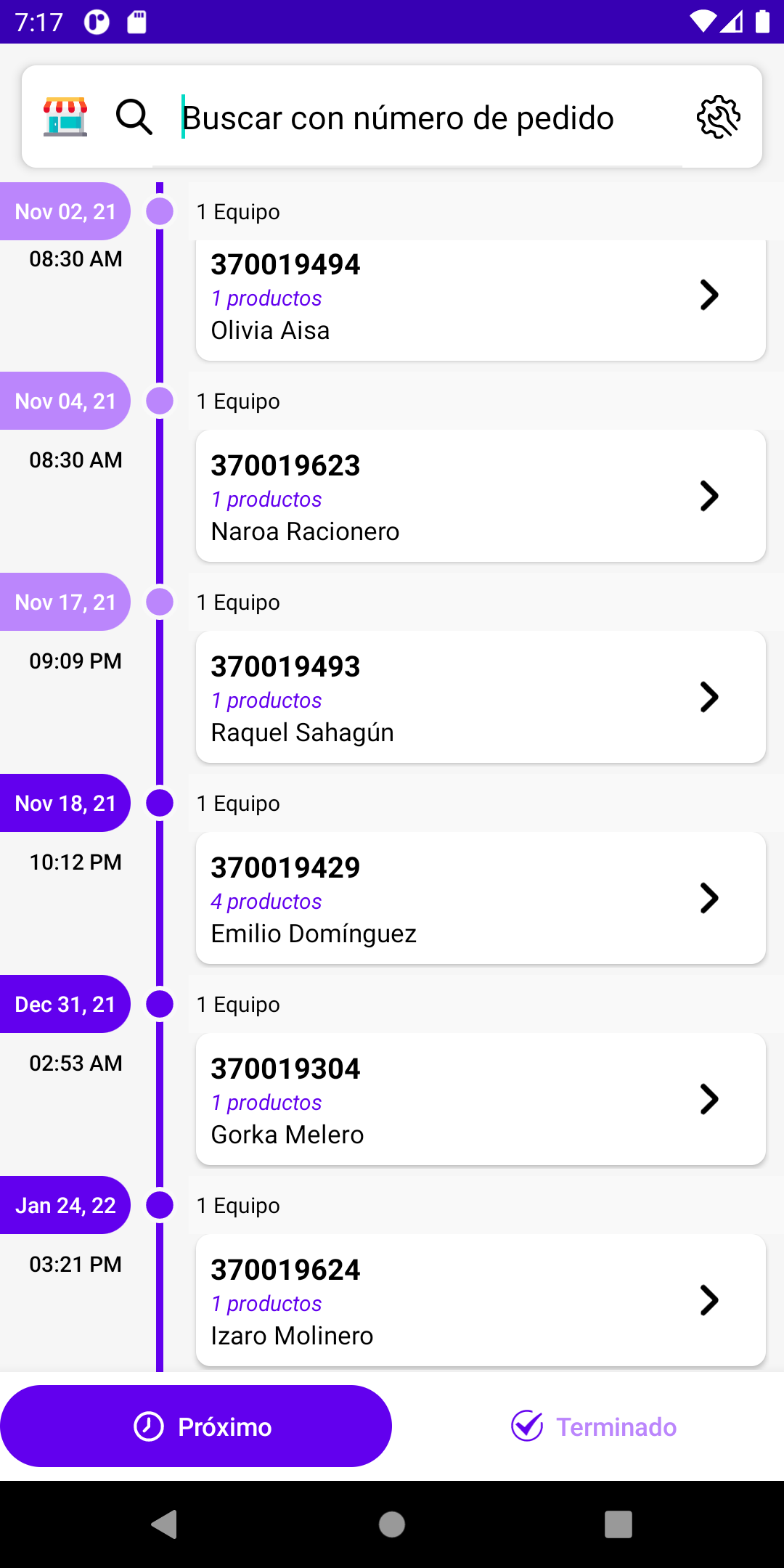Select the Nov 17, 21 date pill
The height and width of the screenshot is (1568, 784).
pos(65,601)
